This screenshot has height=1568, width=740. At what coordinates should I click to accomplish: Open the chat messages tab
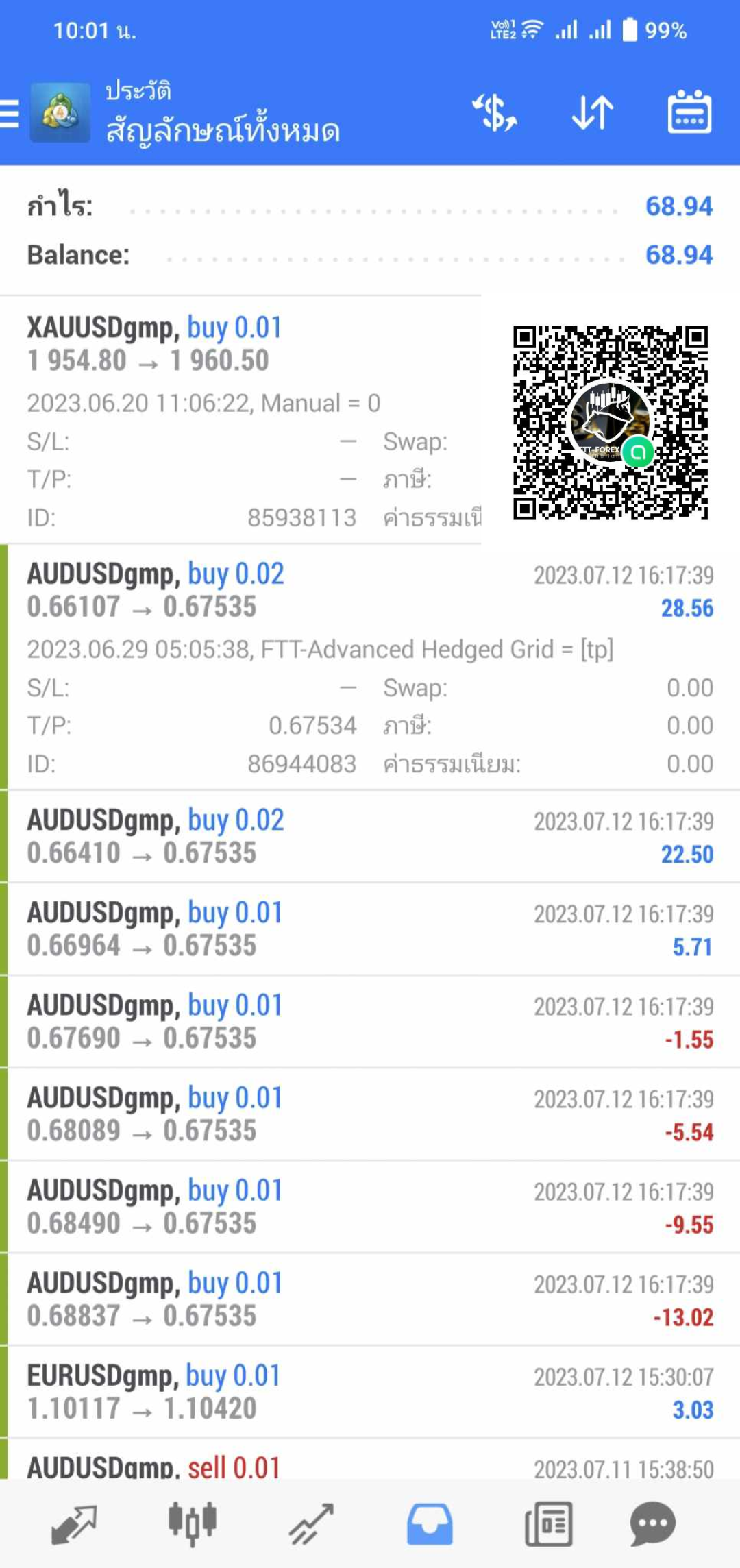click(652, 1525)
